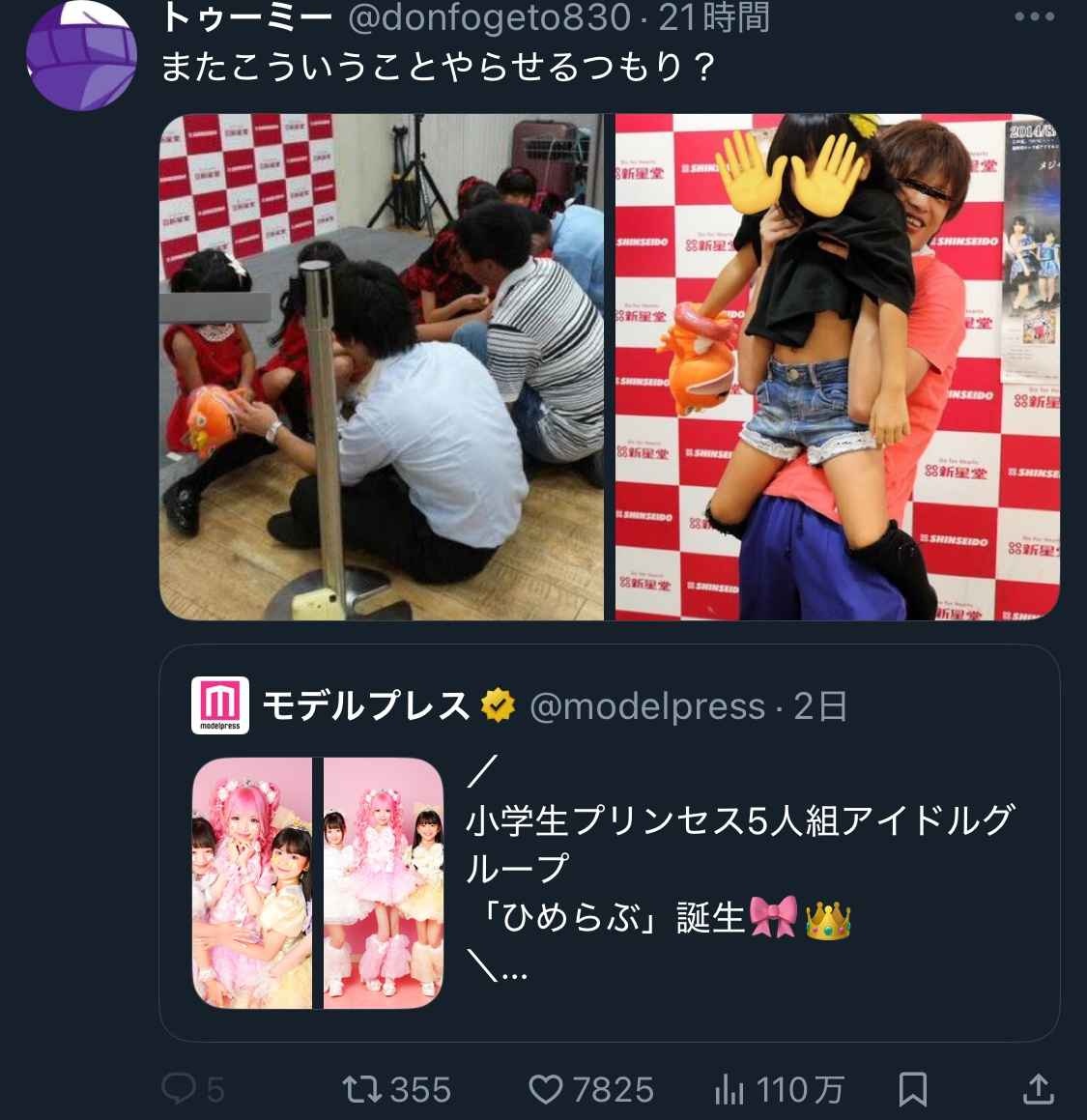Reply to トゥーミー's post

point(181,1090)
